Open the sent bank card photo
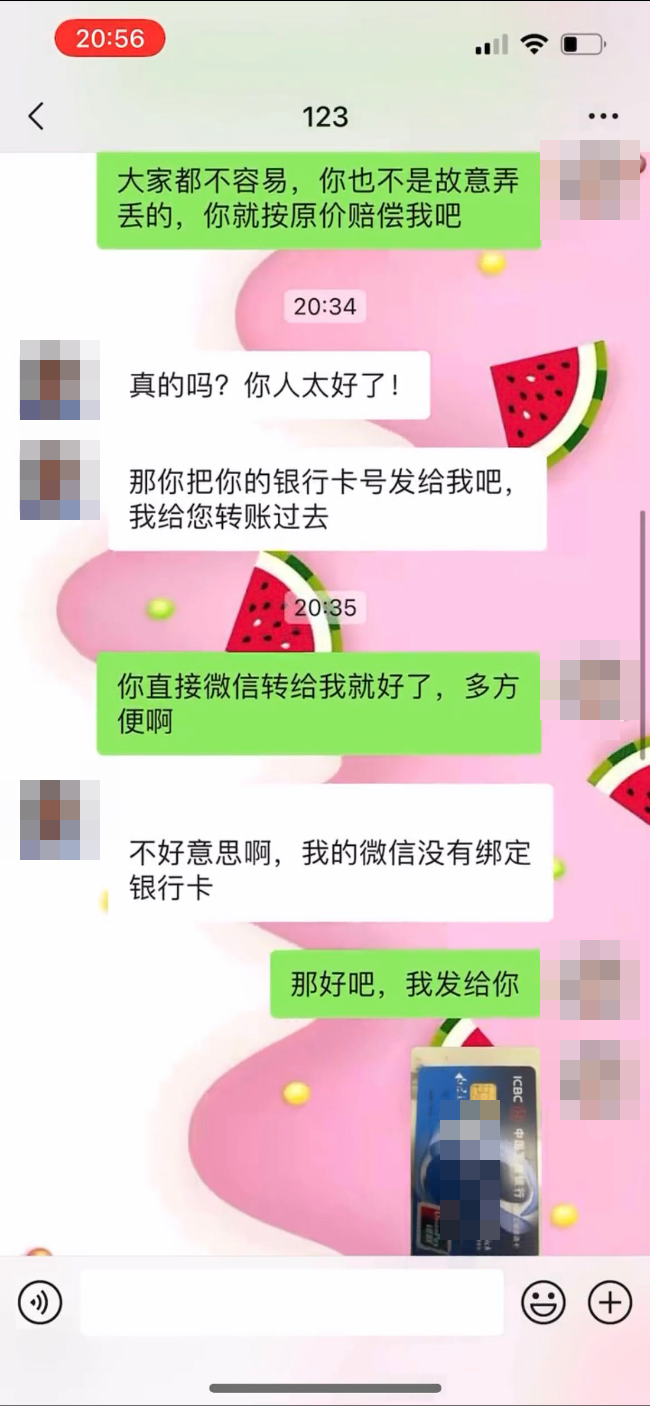 [x=475, y=1150]
